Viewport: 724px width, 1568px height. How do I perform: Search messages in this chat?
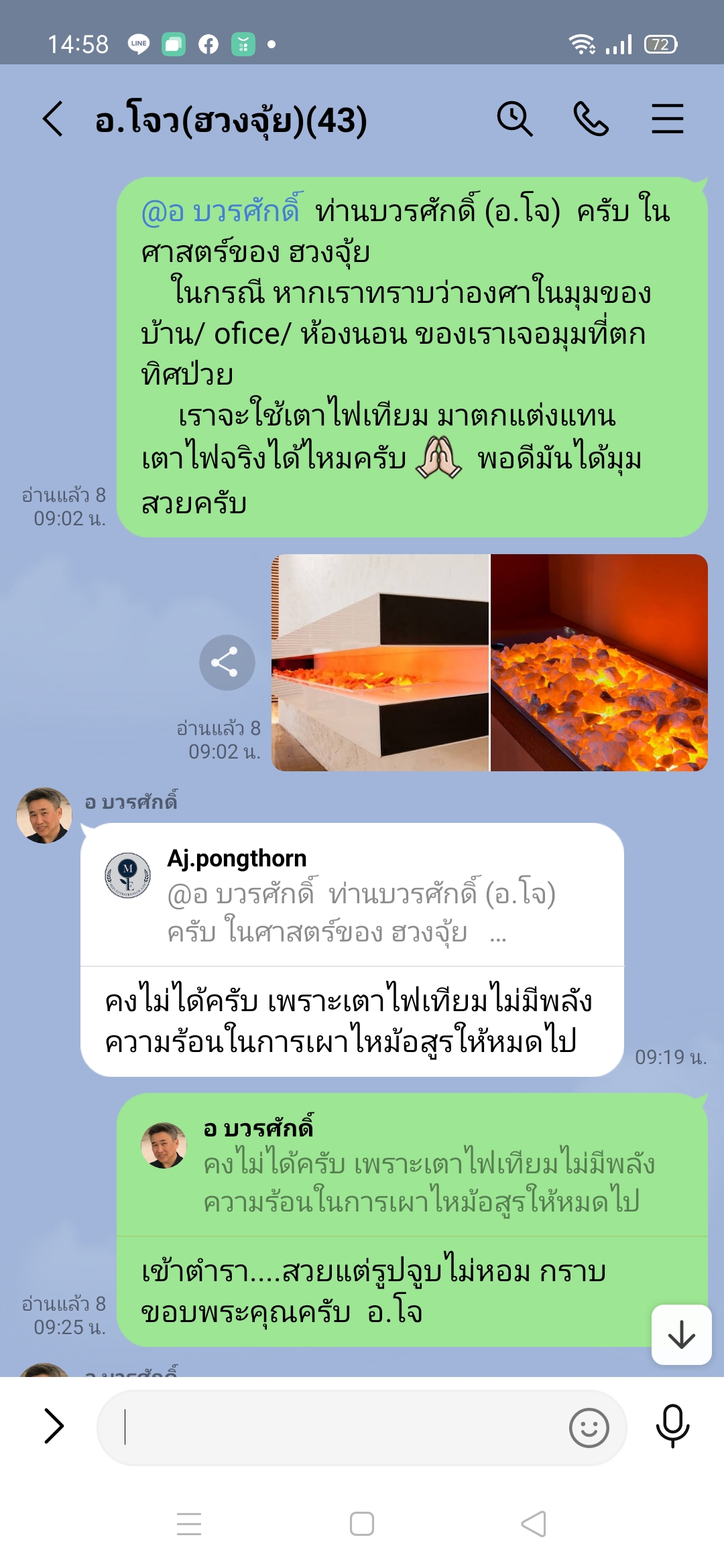(514, 119)
